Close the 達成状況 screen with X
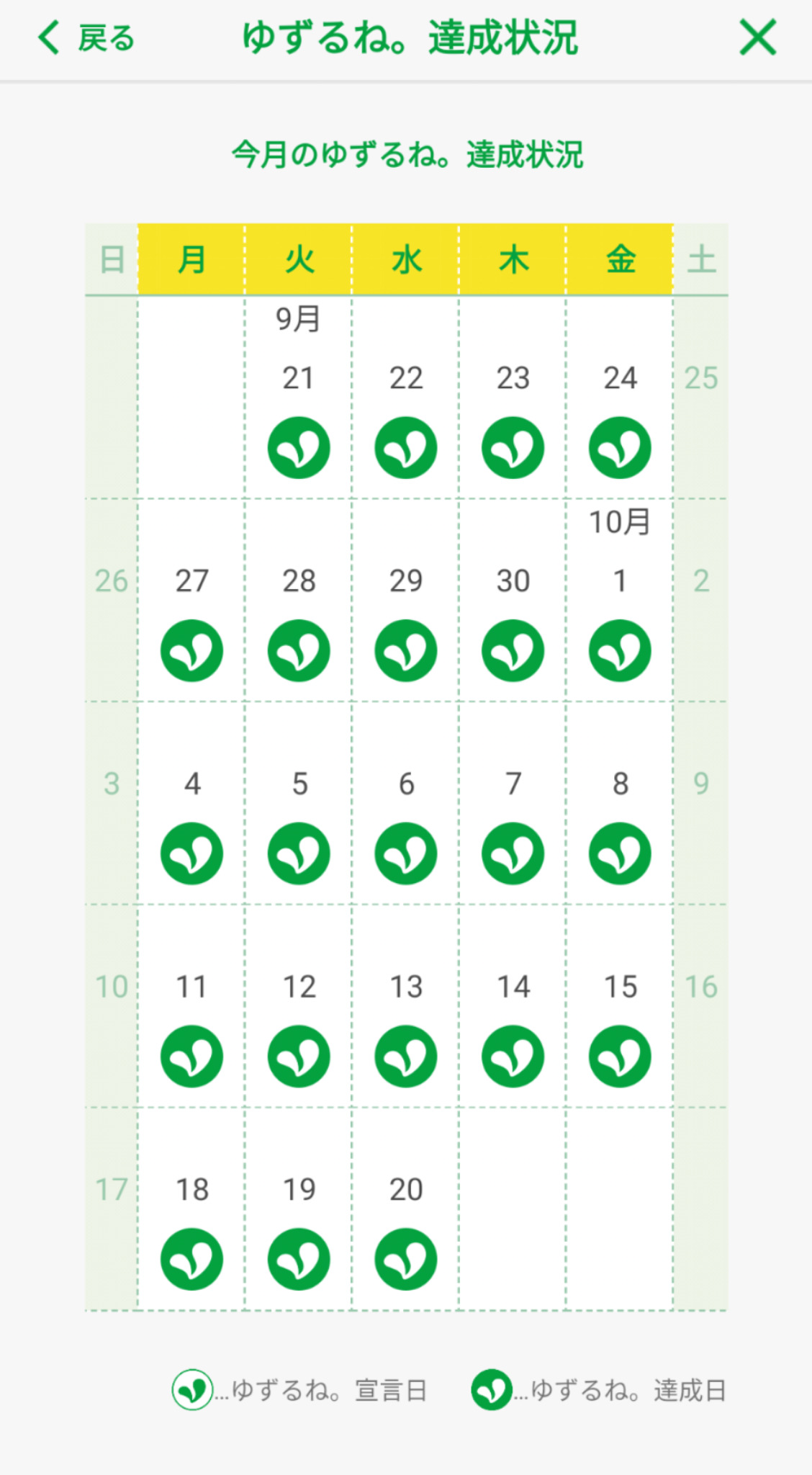Screen dimensions: 812x1475 click(758, 37)
